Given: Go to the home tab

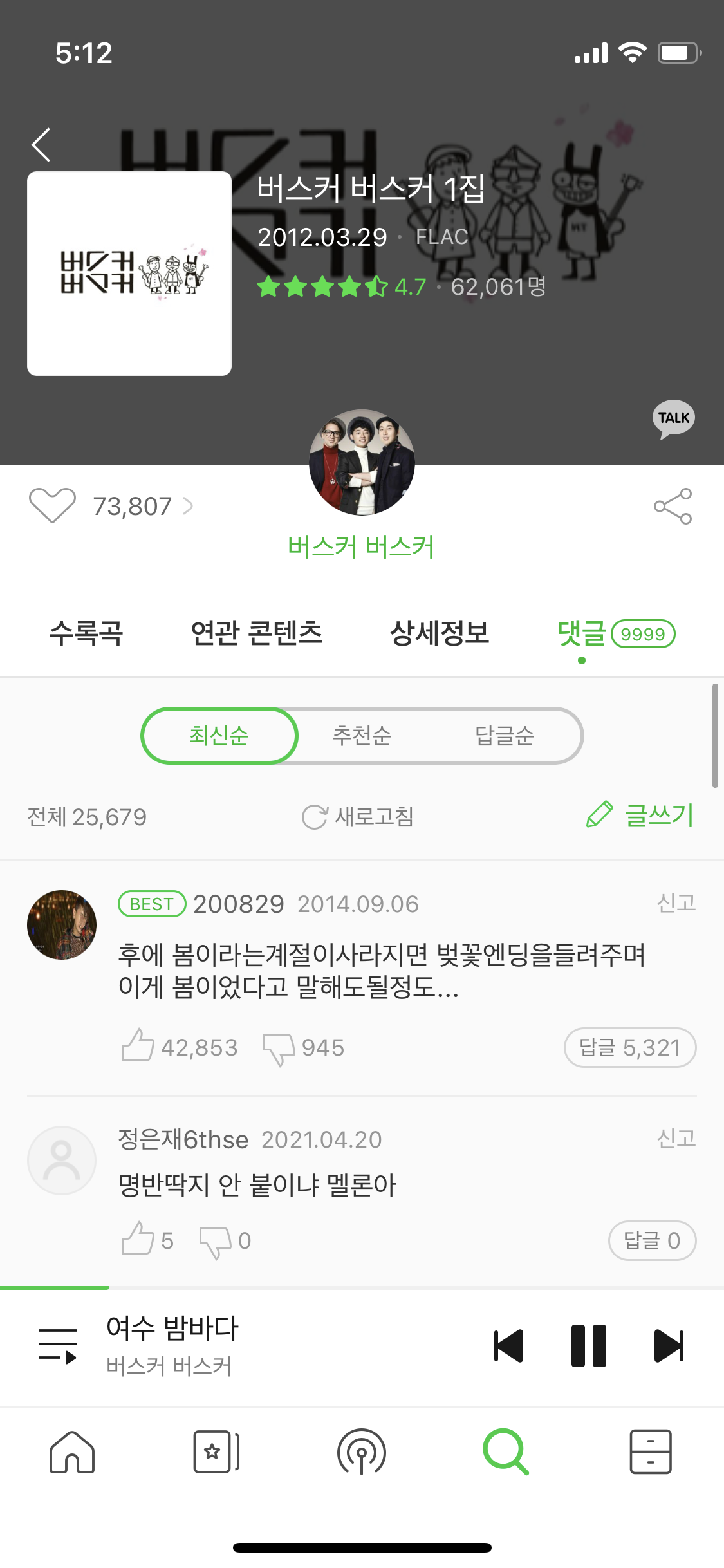Looking at the screenshot, I should point(72,1453).
